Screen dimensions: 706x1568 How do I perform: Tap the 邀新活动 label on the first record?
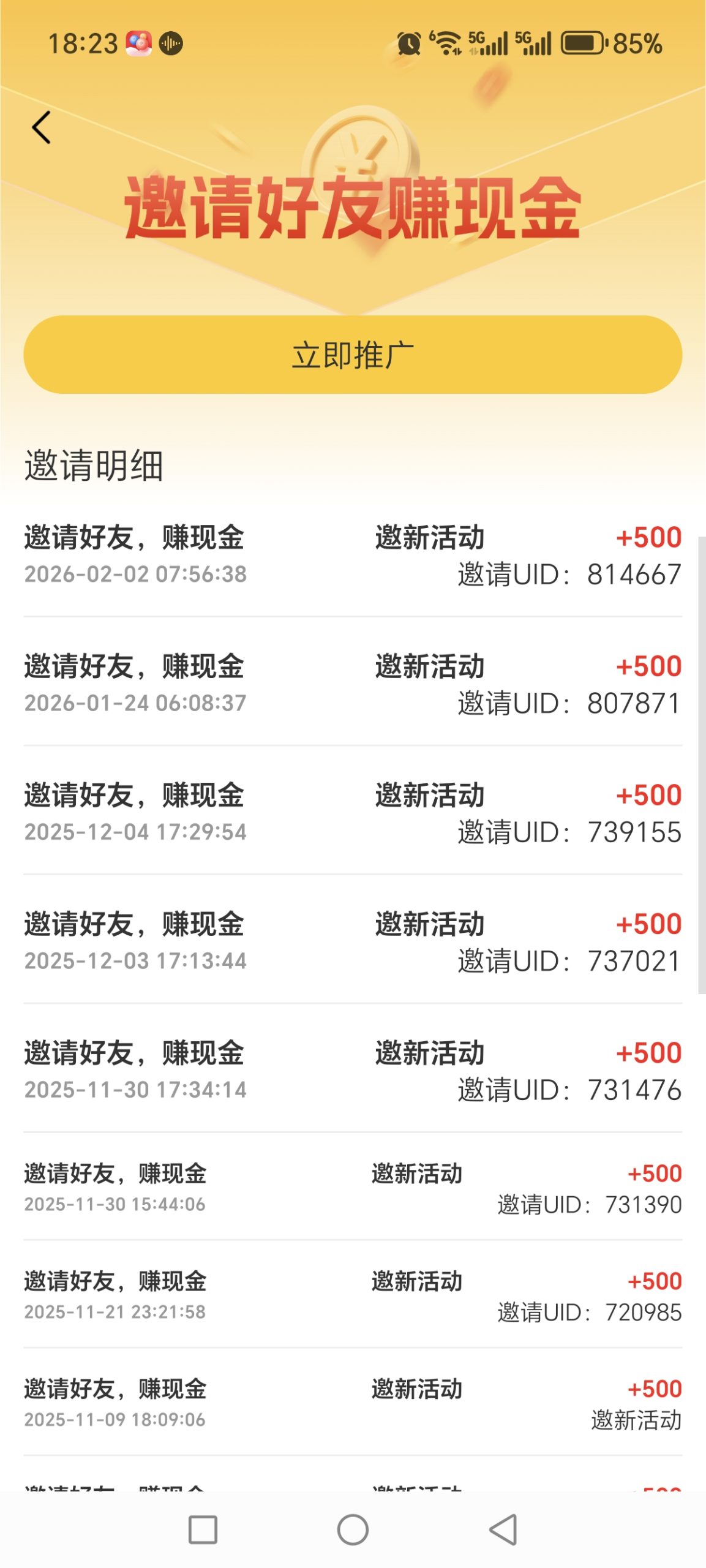point(429,537)
